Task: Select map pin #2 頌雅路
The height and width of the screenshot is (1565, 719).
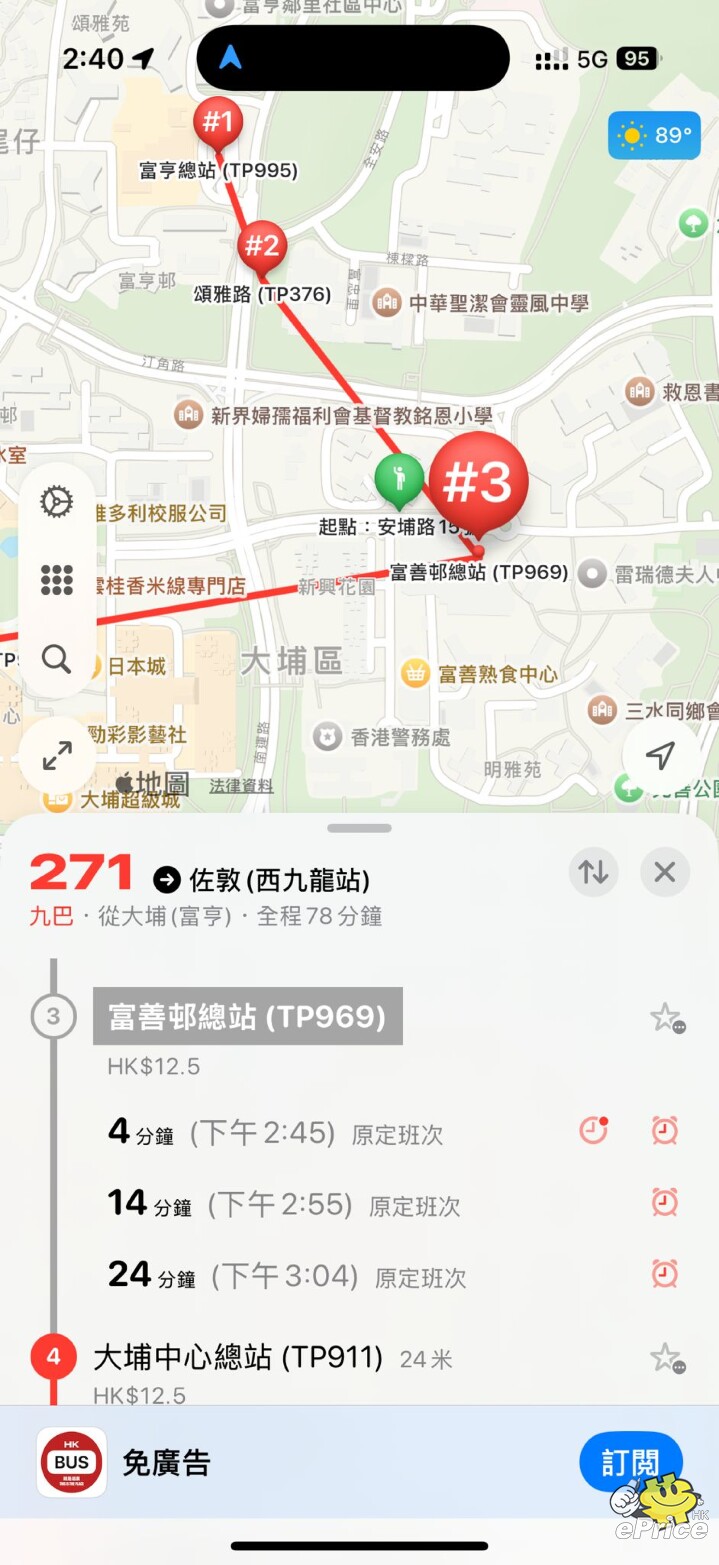Action: [261, 245]
